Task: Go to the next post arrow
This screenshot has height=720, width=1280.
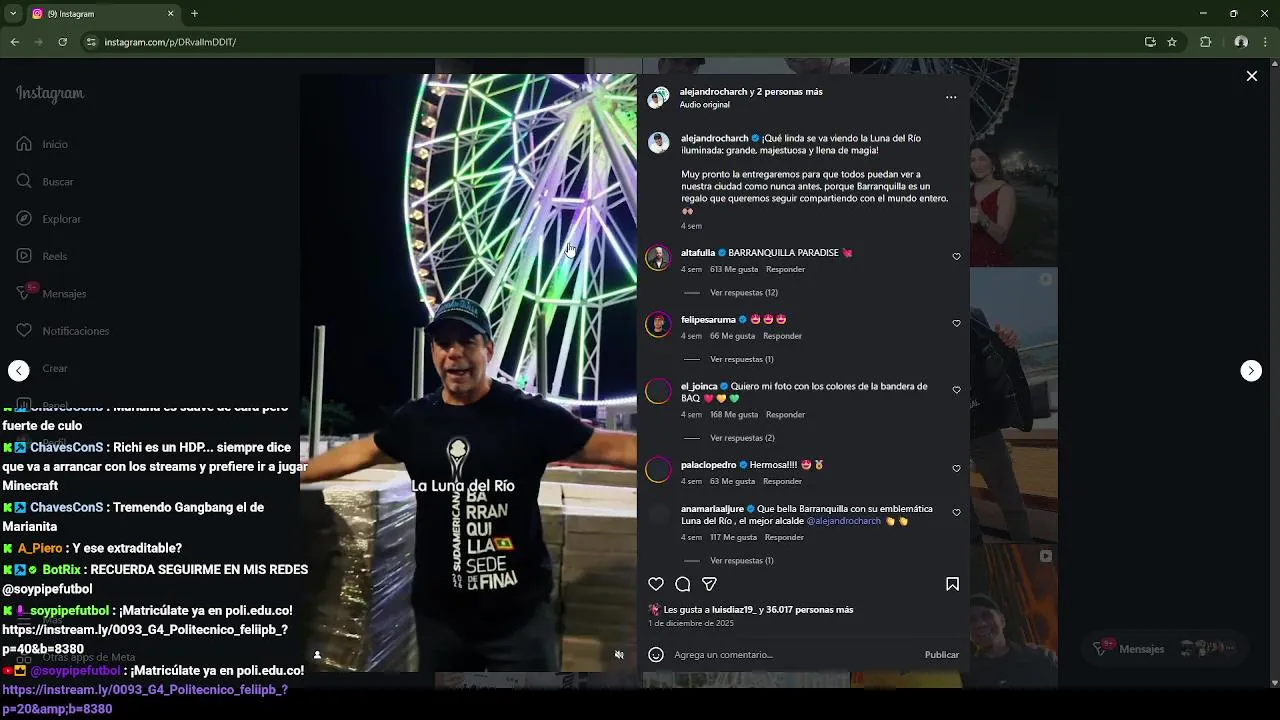Action: tap(1251, 371)
